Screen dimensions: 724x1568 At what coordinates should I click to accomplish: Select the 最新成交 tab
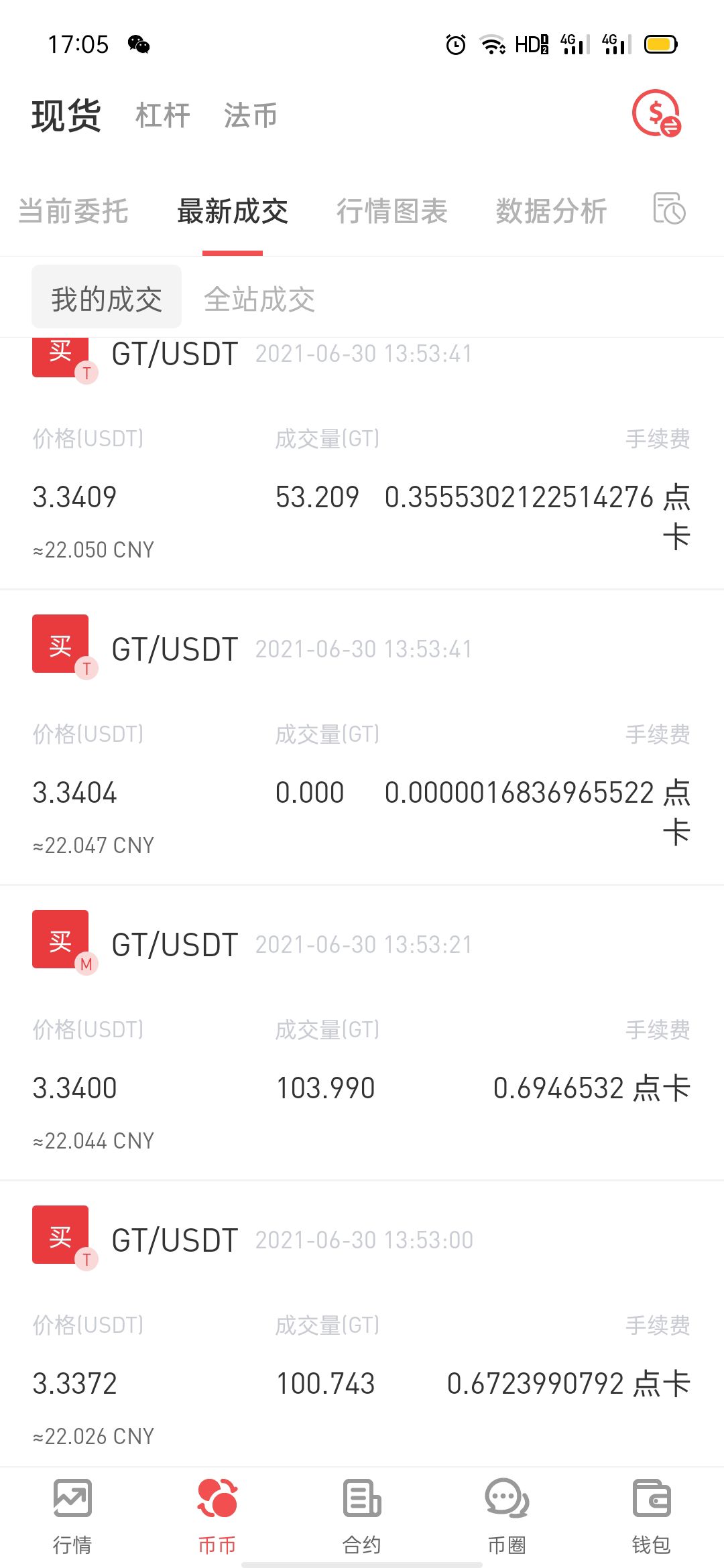(233, 211)
